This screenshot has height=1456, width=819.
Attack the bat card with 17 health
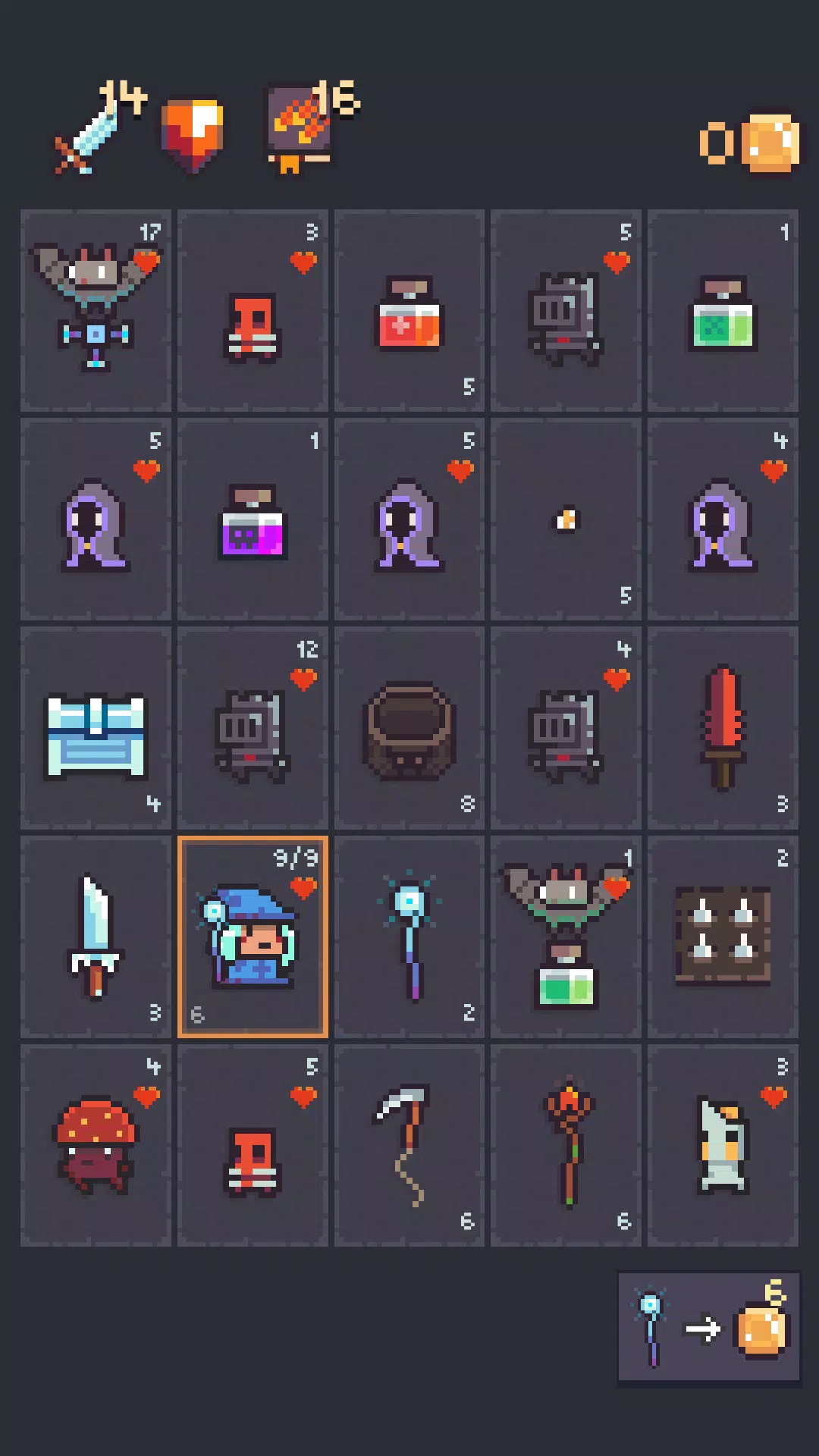point(96,311)
